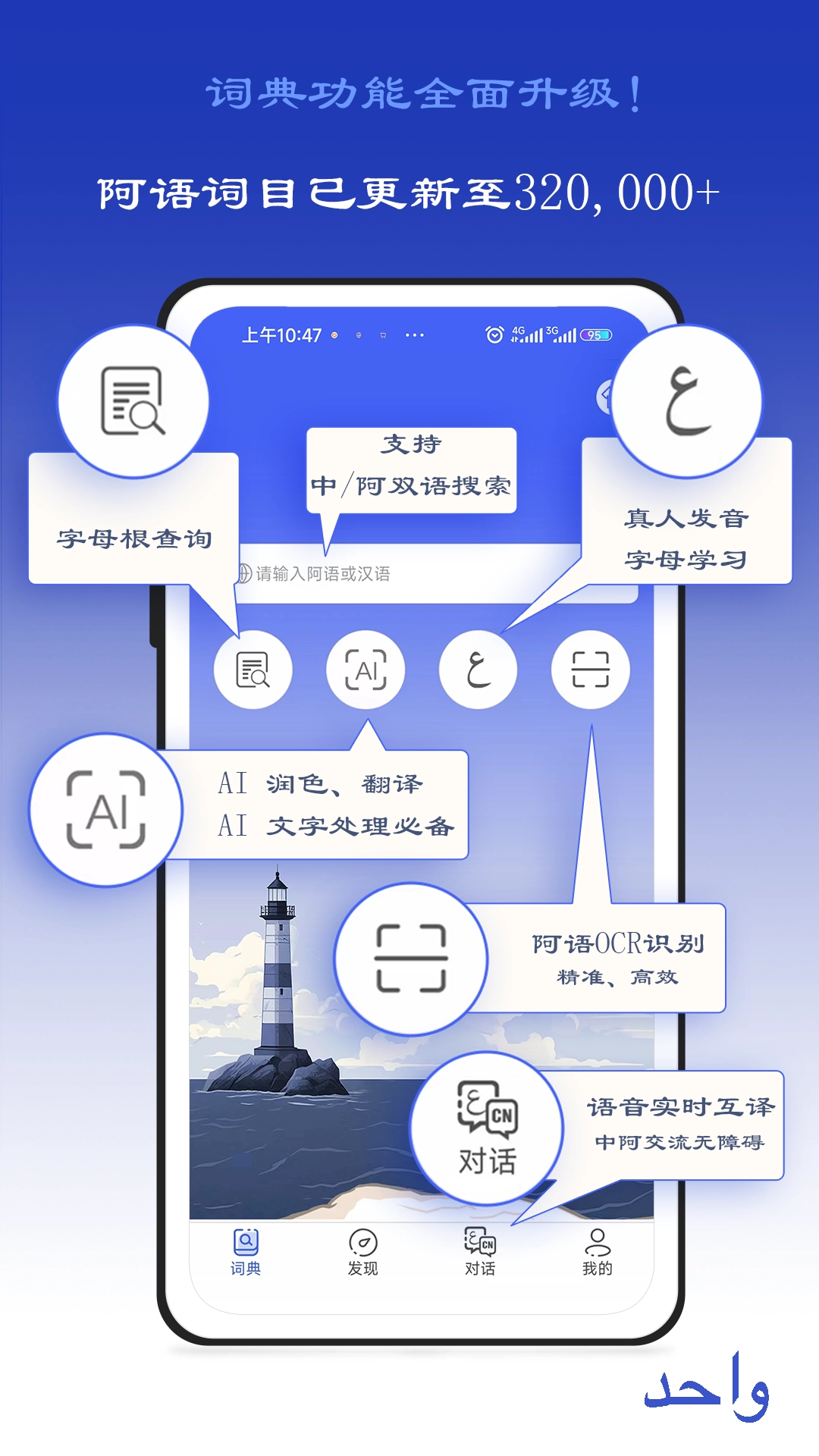Open the letter-root lookup tool icon

point(253,670)
